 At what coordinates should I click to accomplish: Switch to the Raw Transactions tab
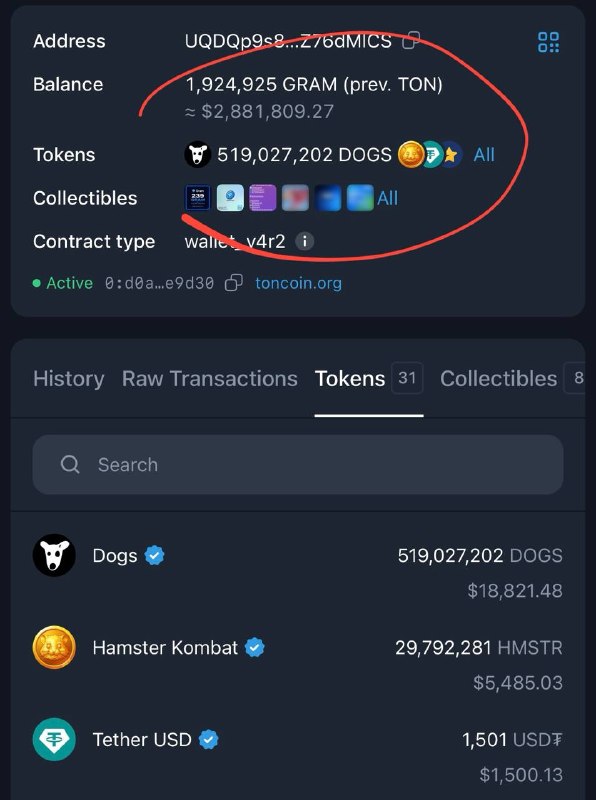(210, 379)
